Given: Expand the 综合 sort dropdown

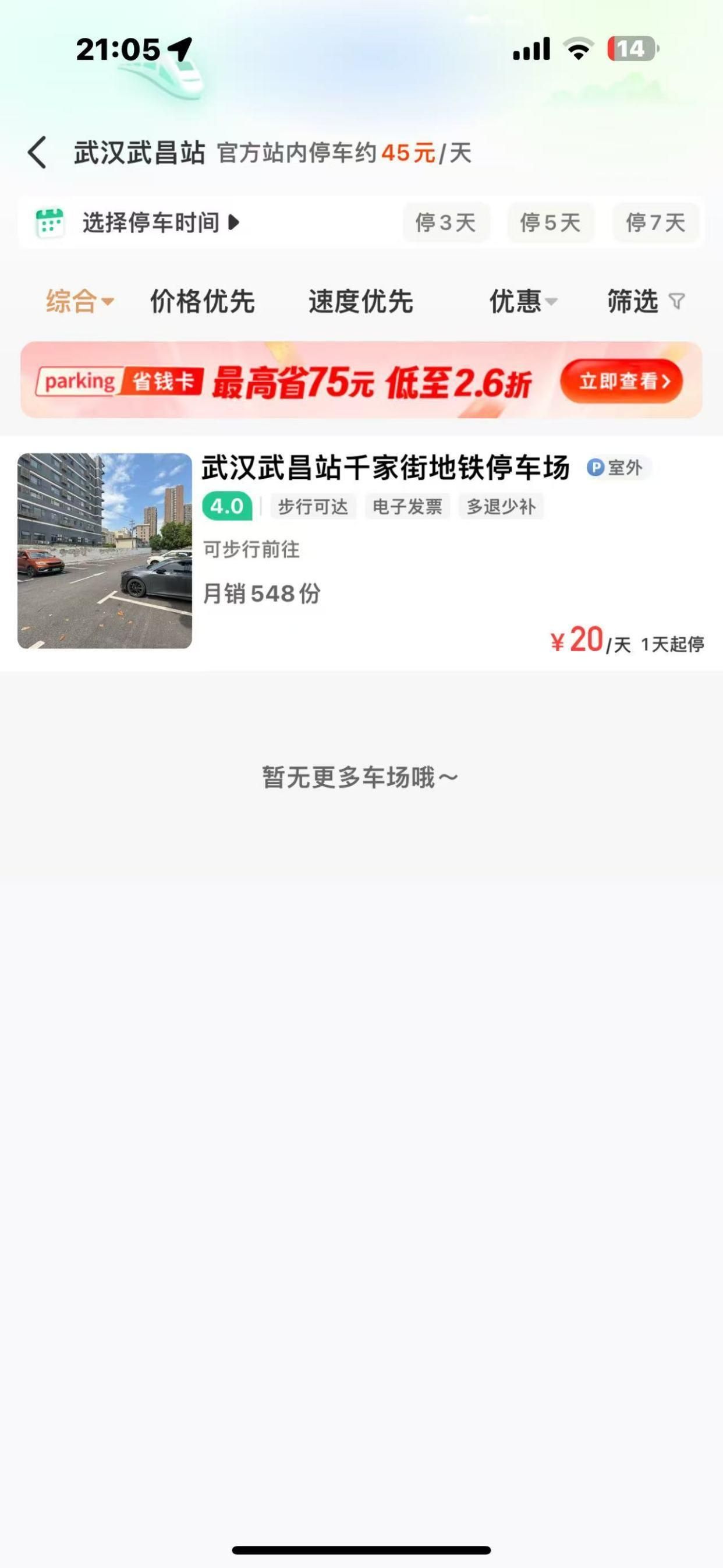Looking at the screenshot, I should [80, 301].
